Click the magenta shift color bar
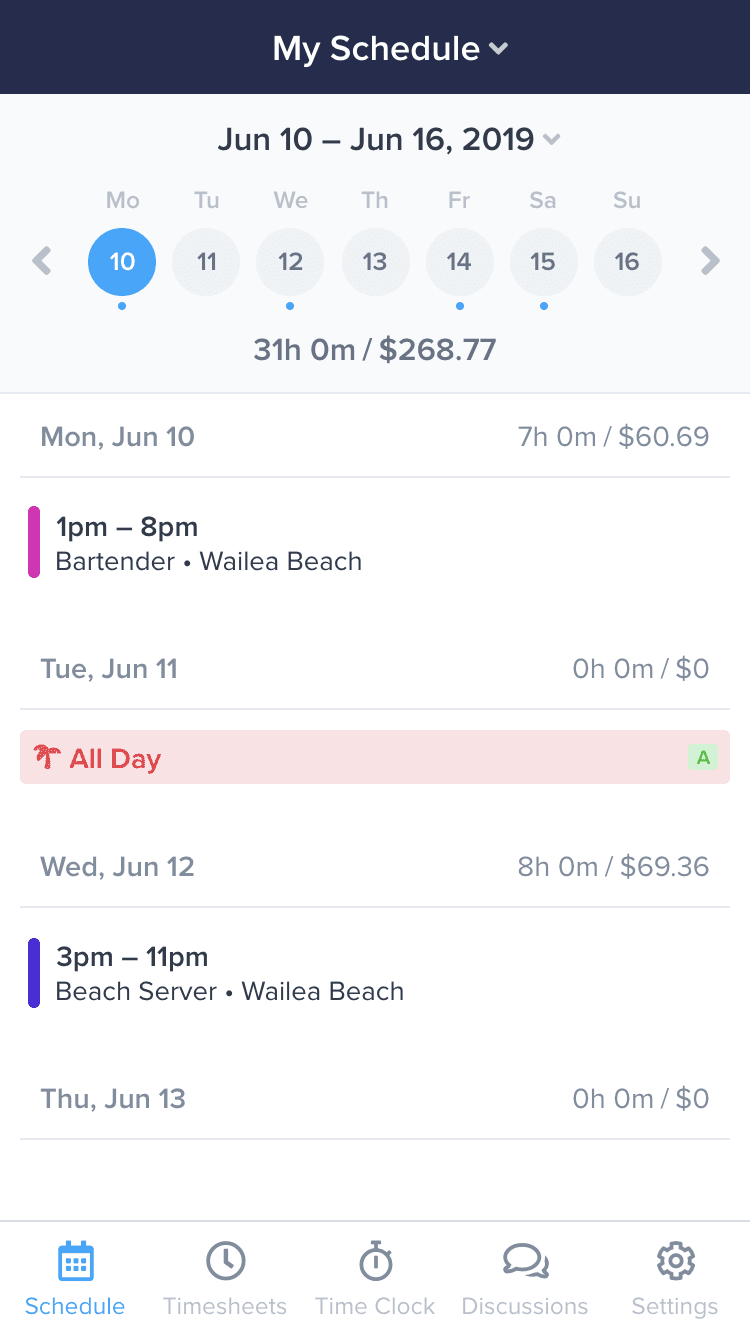Screen dimensions: 750x1334 [31, 543]
